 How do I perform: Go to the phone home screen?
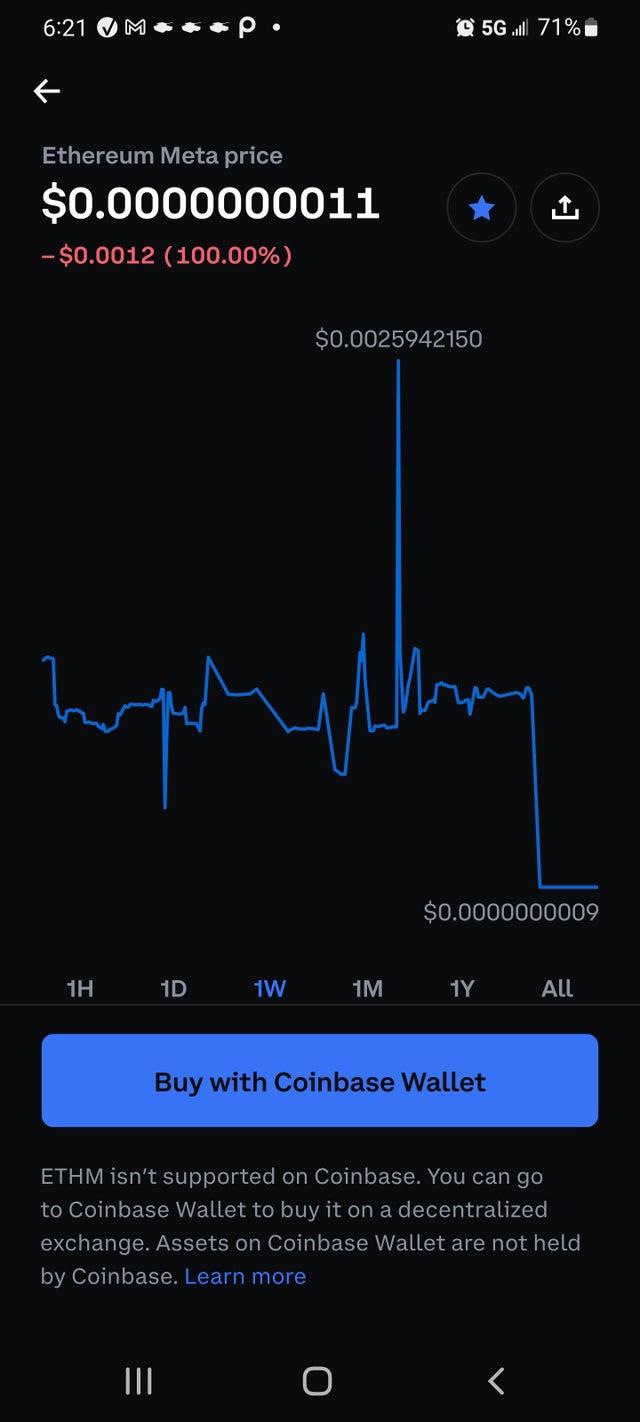[x=317, y=1381]
